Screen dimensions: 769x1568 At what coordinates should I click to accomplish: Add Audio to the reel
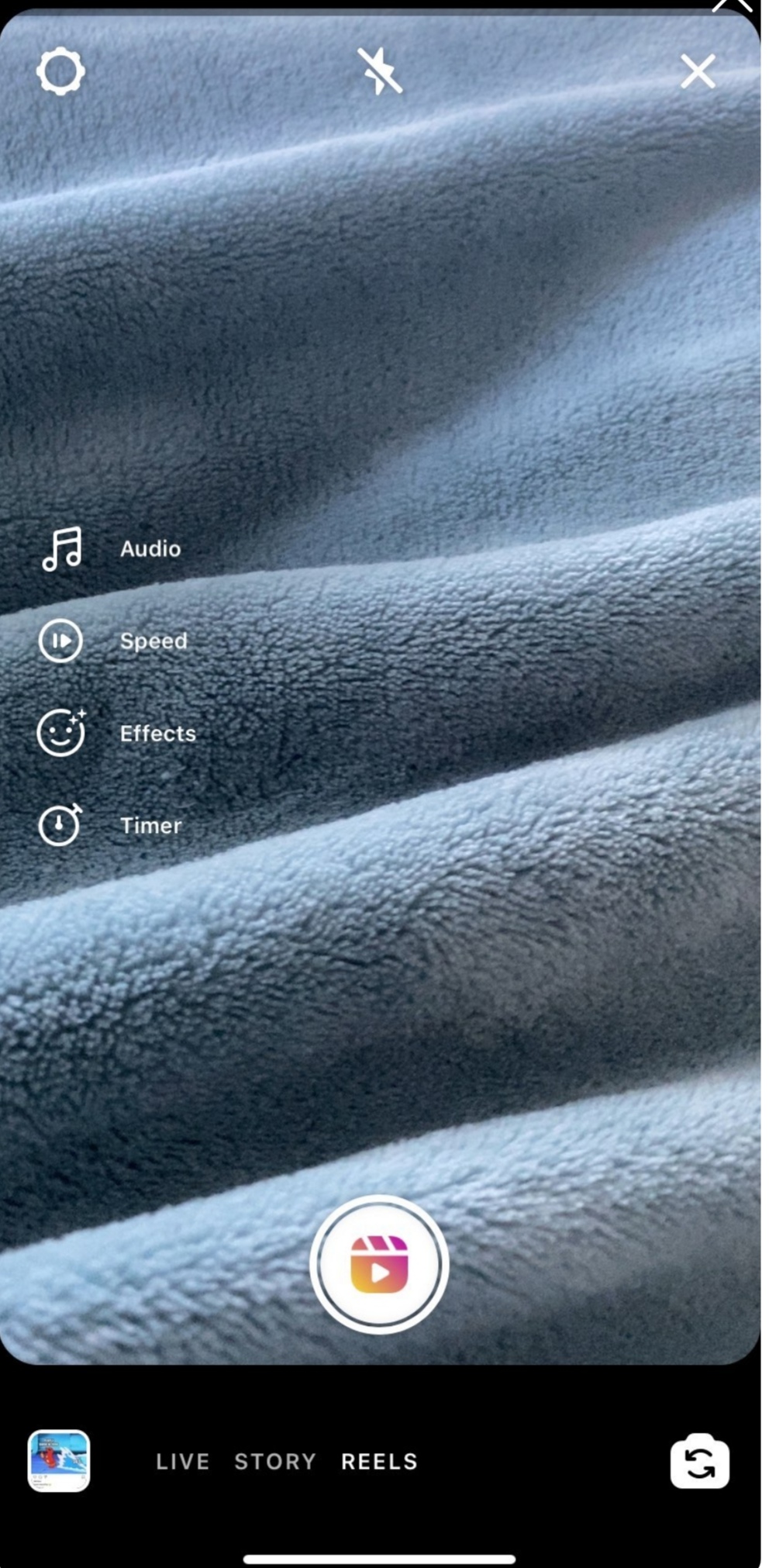pos(62,549)
